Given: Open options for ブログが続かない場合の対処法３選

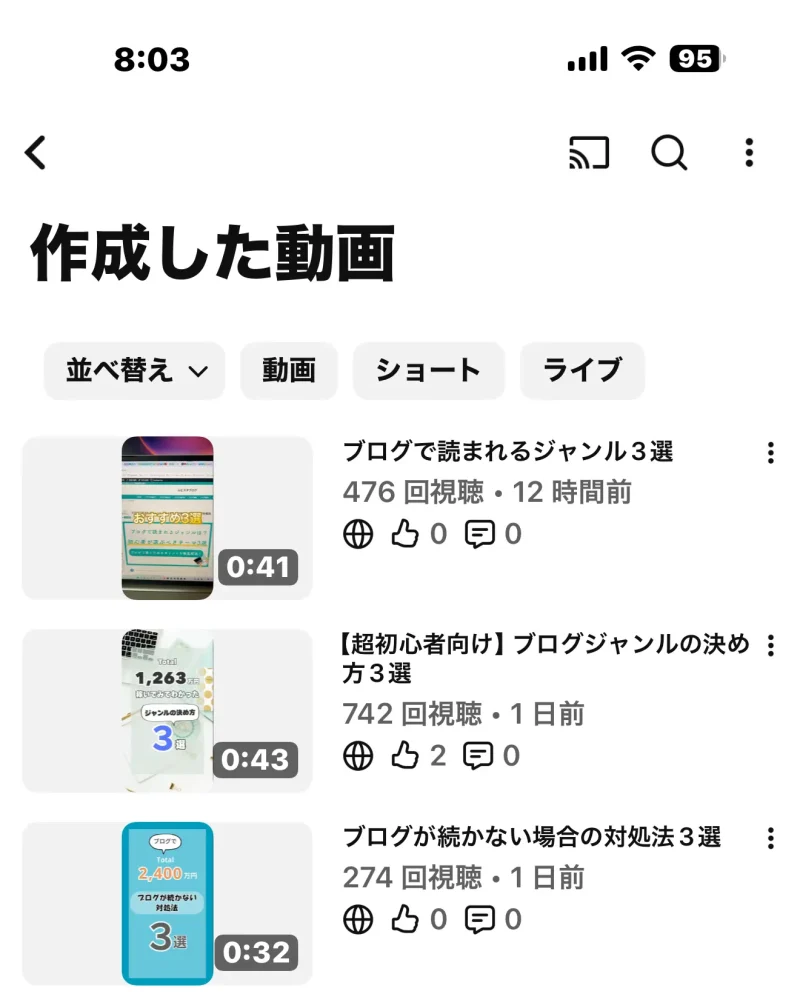Looking at the screenshot, I should pos(770,838).
